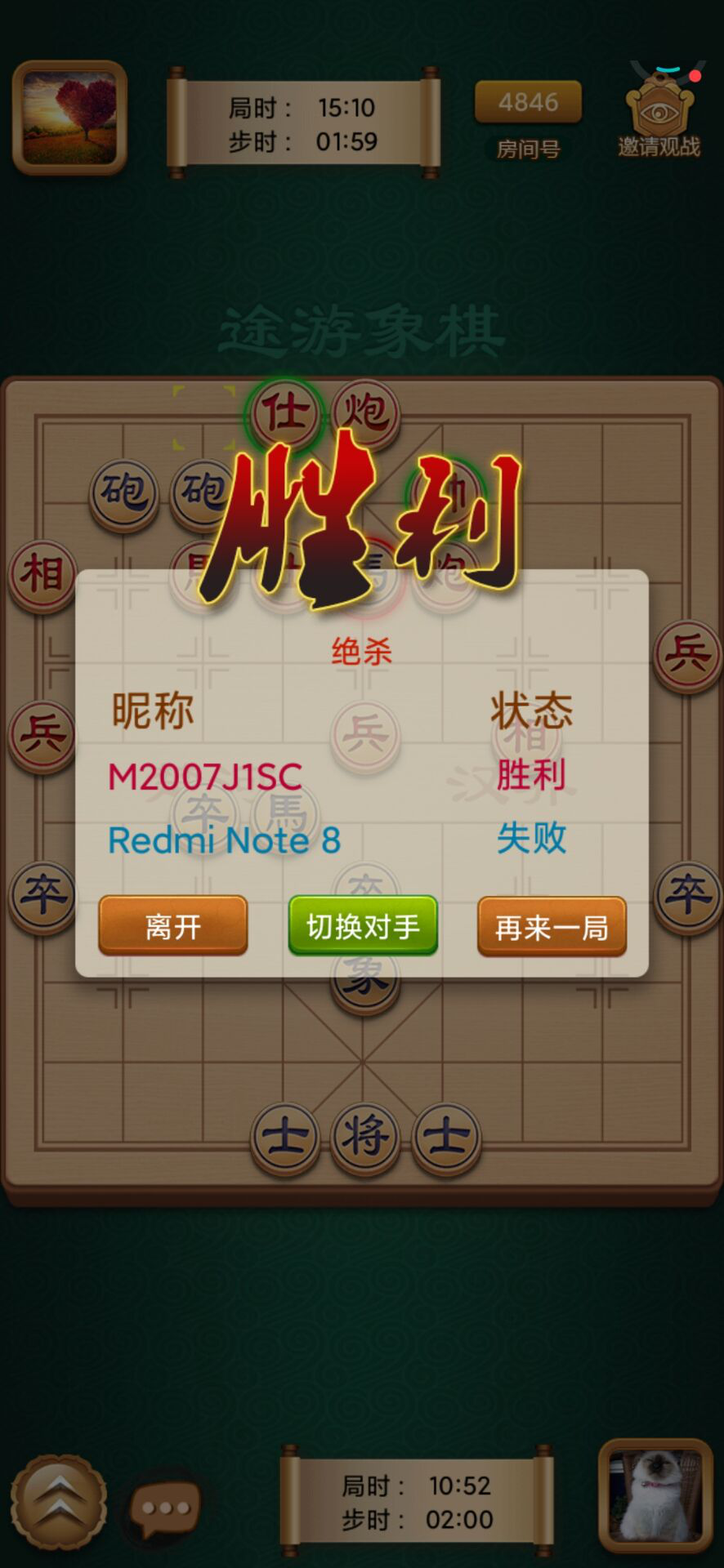Open the chat bubble icon
This screenshot has width=724, height=1568.
pyautogui.click(x=165, y=1507)
